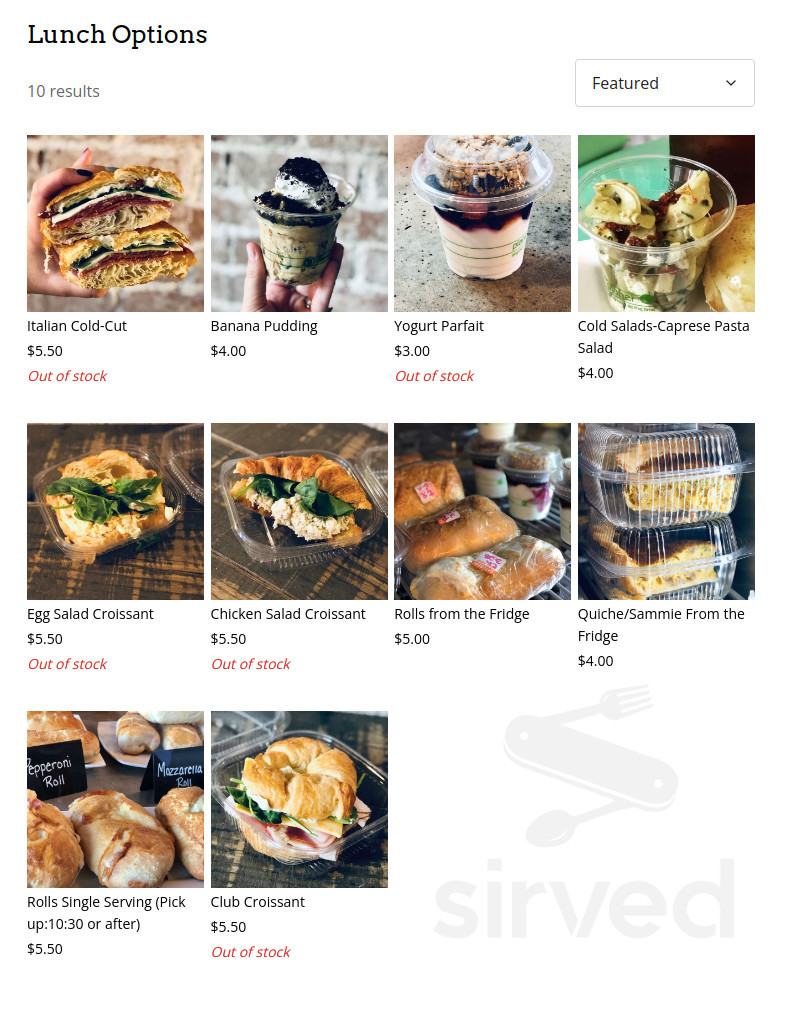Click the Club Croissant sandwich photo
This screenshot has width=792, height=1017.
pyautogui.click(x=299, y=799)
